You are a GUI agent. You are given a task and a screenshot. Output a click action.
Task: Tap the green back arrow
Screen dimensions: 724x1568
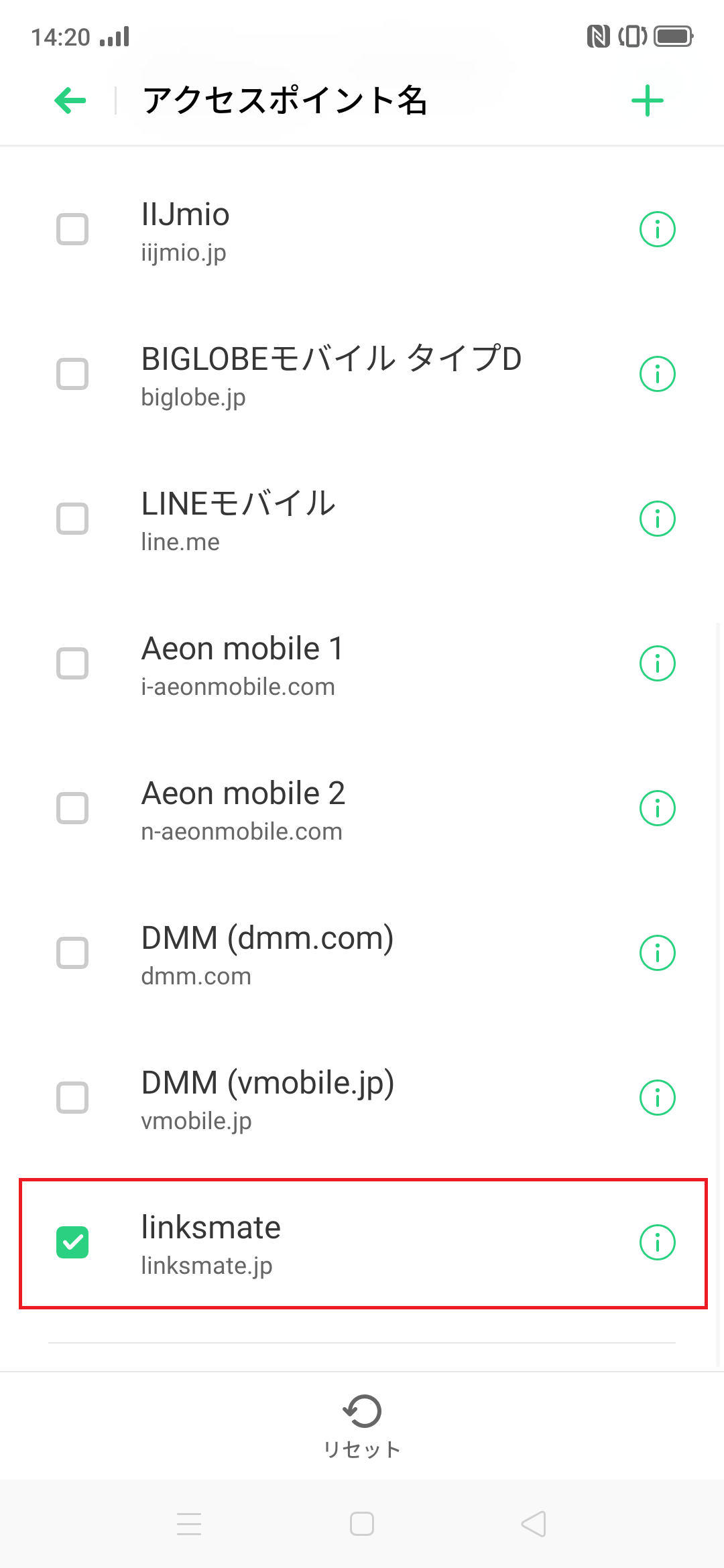pyautogui.click(x=70, y=100)
